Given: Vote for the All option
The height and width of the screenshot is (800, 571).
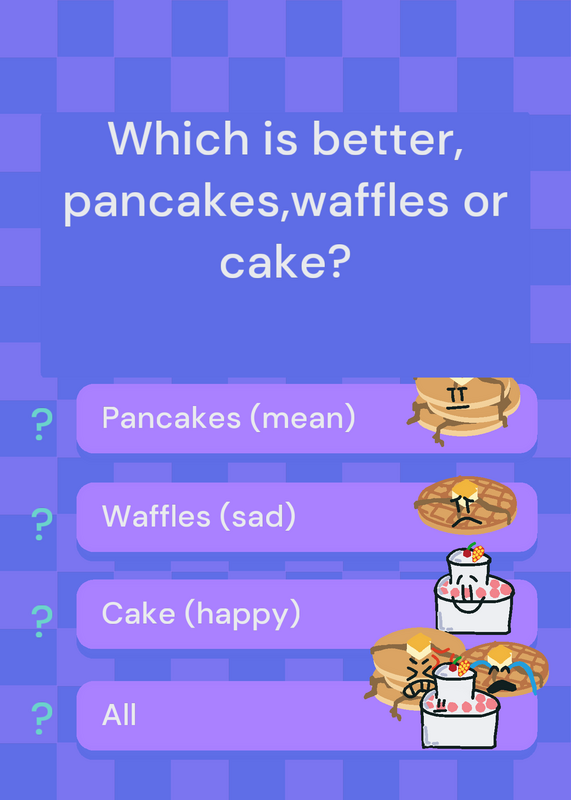Looking at the screenshot, I should point(307,715).
